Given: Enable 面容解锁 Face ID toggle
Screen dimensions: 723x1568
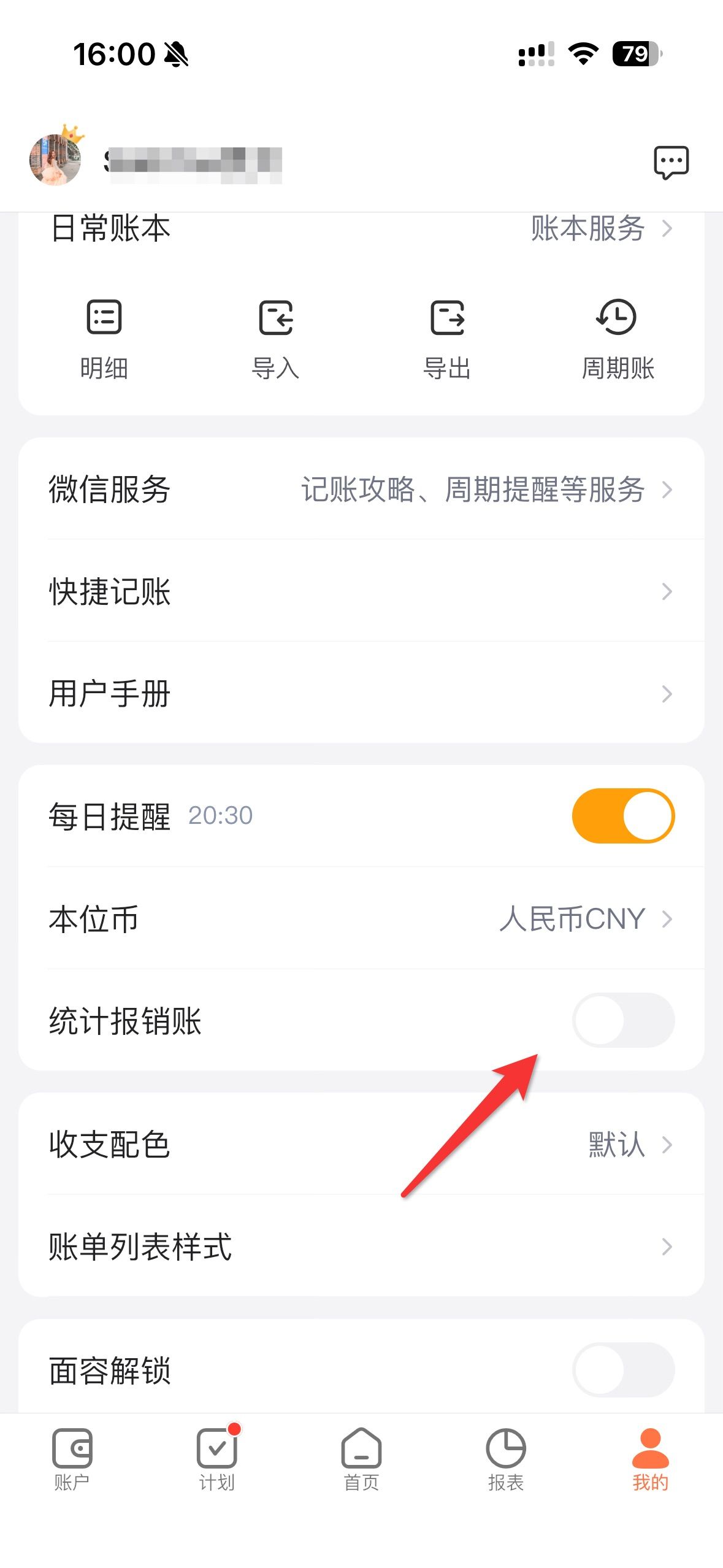Looking at the screenshot, I should [623, 1370].
